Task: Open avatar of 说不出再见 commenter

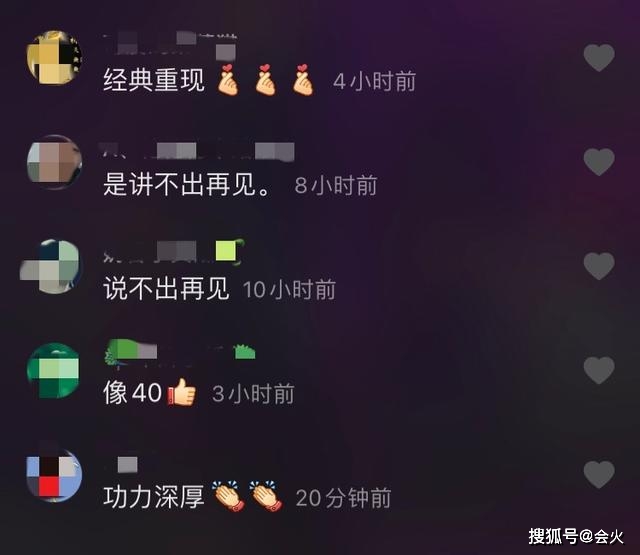Action: pyautogui.click(x=53, y=266)
